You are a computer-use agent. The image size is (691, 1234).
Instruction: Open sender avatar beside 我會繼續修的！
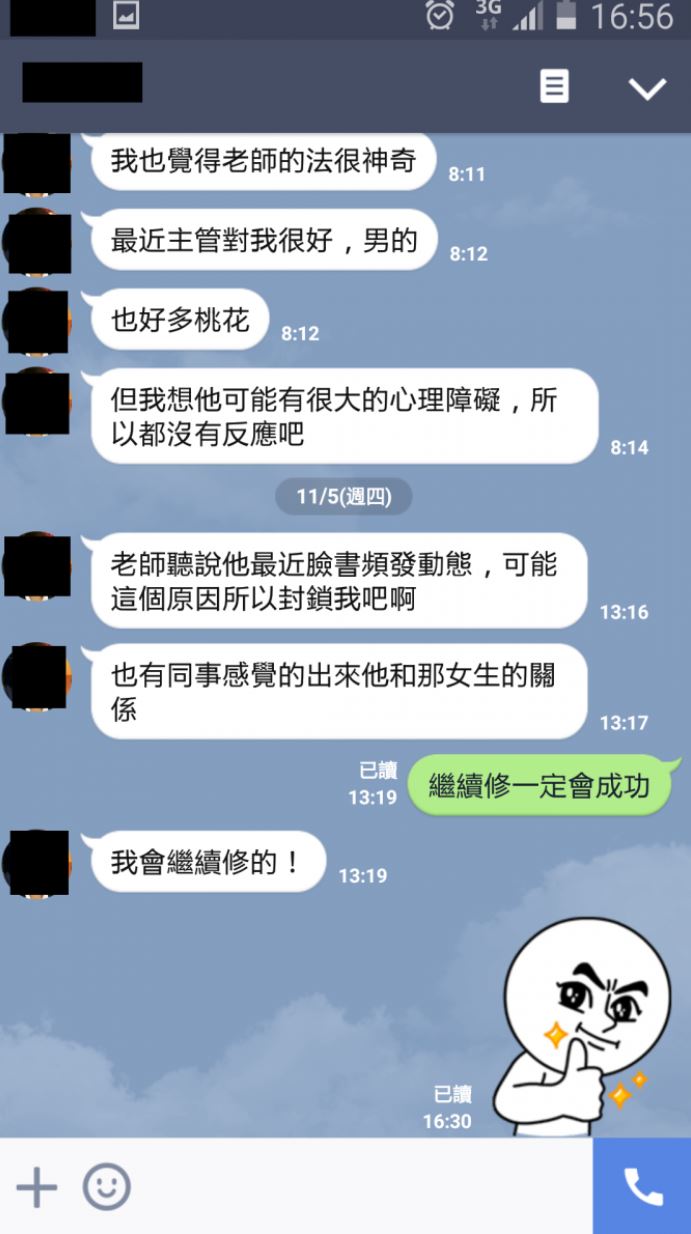point(37,862)
